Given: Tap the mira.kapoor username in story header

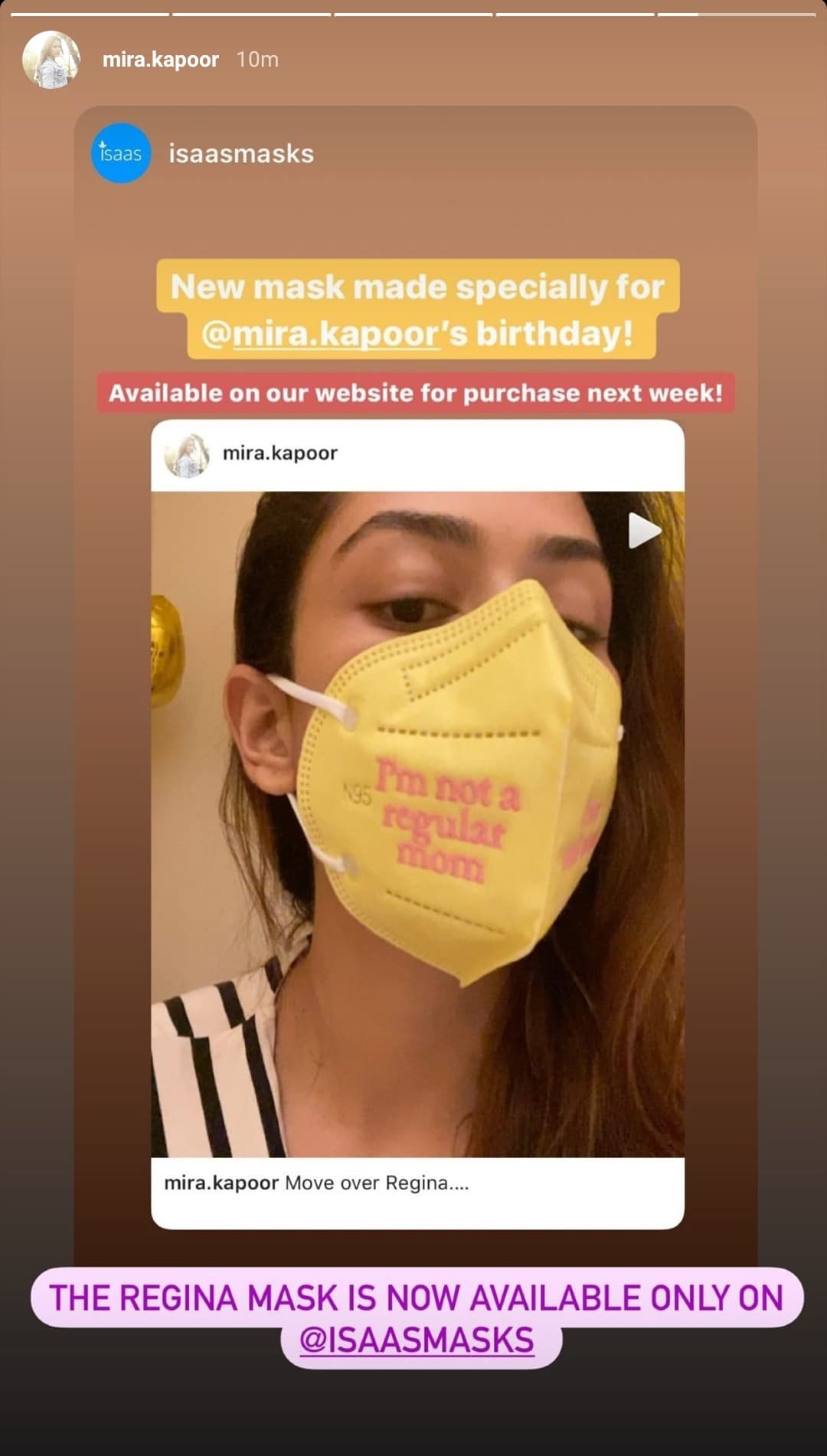Looking at the screenshot, I should 160,60.
